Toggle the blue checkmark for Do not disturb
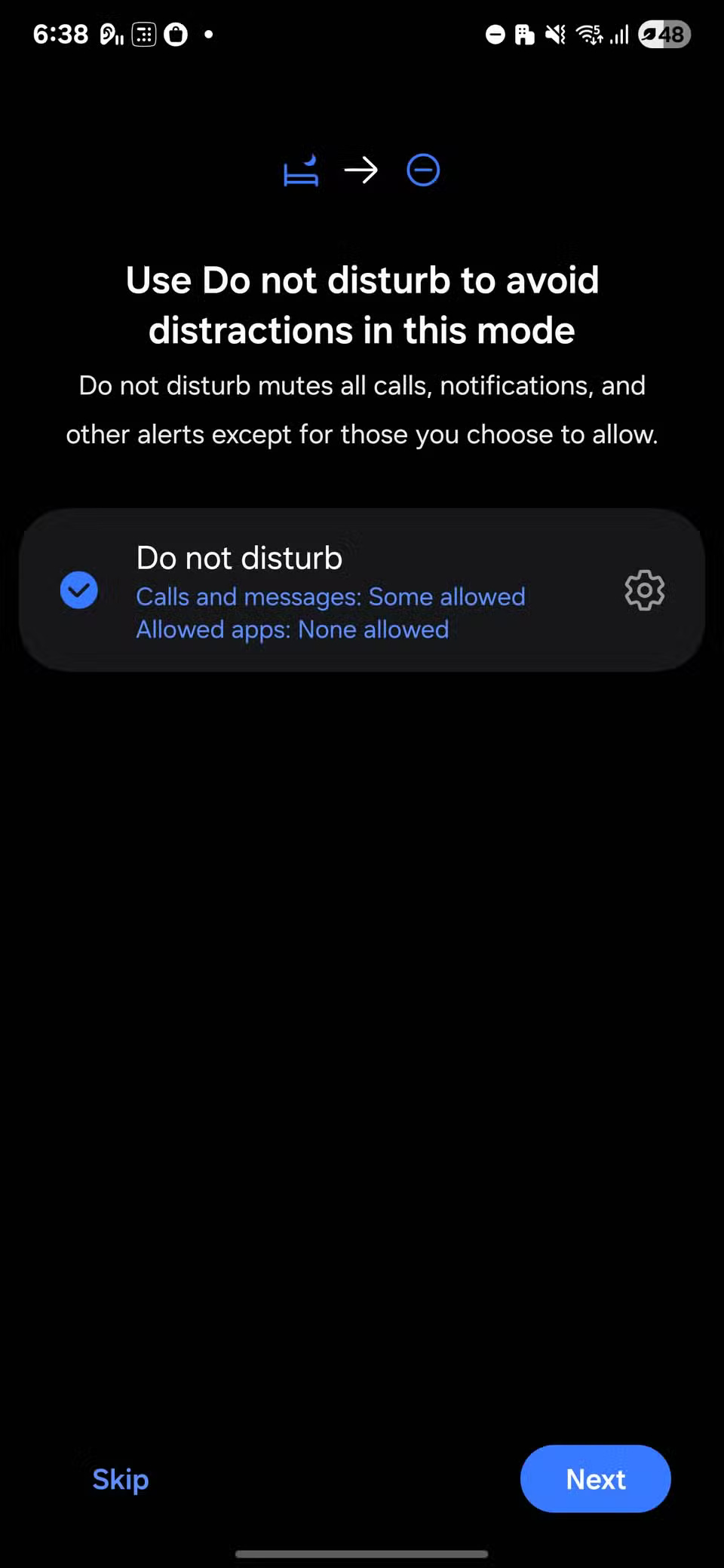Image resolution: width=724 pixels, height=1568 pixels. (x=78, y=590)
